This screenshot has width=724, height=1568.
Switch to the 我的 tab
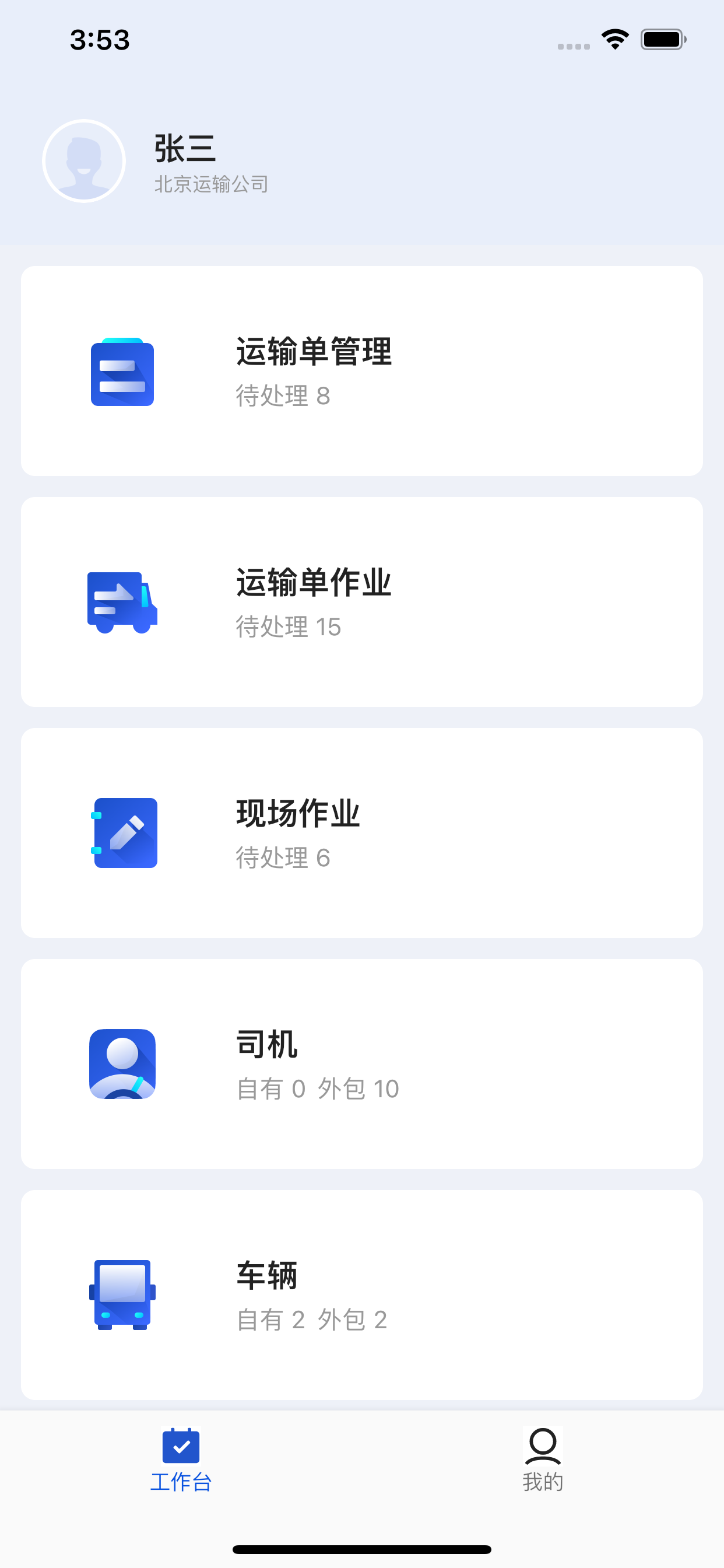[x=543, y=1459]
